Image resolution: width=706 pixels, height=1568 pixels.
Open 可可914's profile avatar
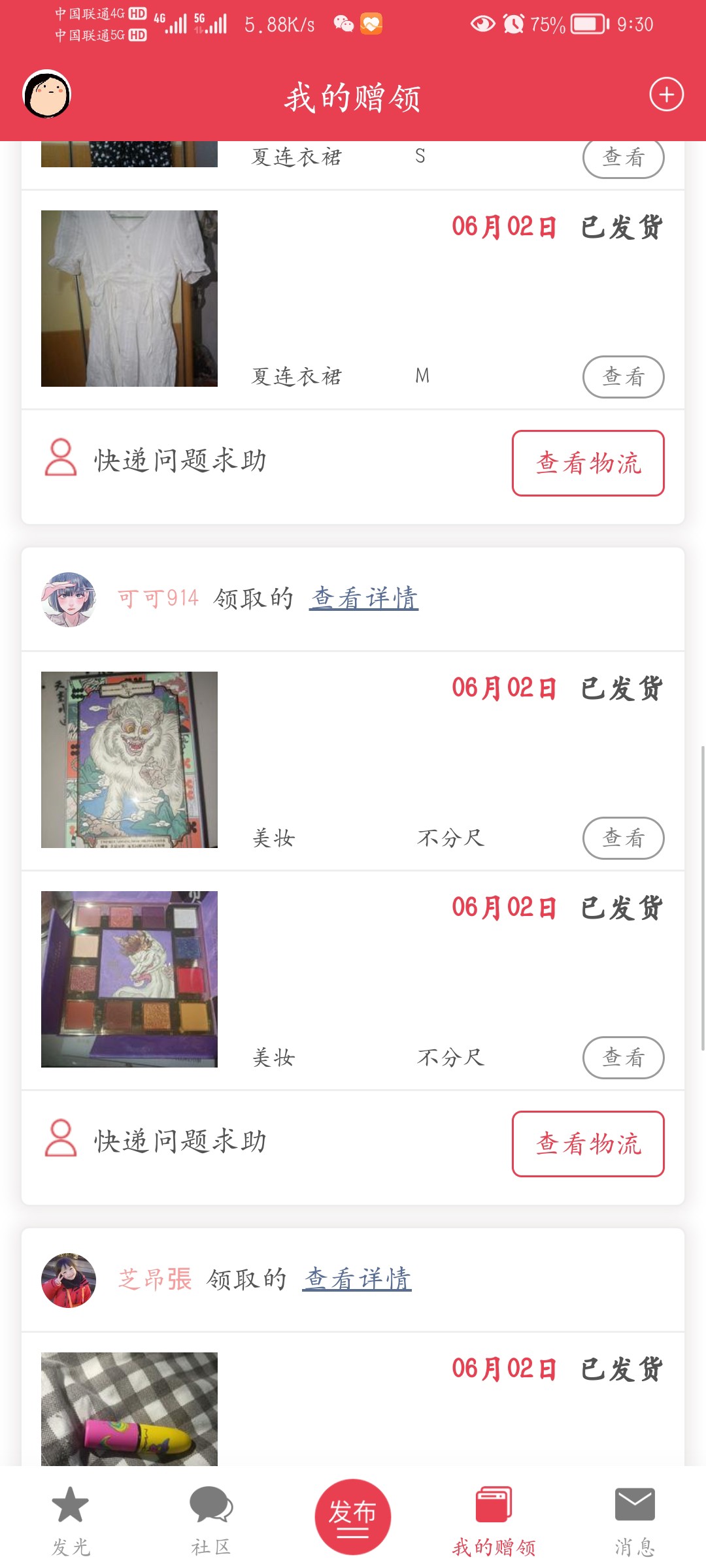click(x=69, y=599)
